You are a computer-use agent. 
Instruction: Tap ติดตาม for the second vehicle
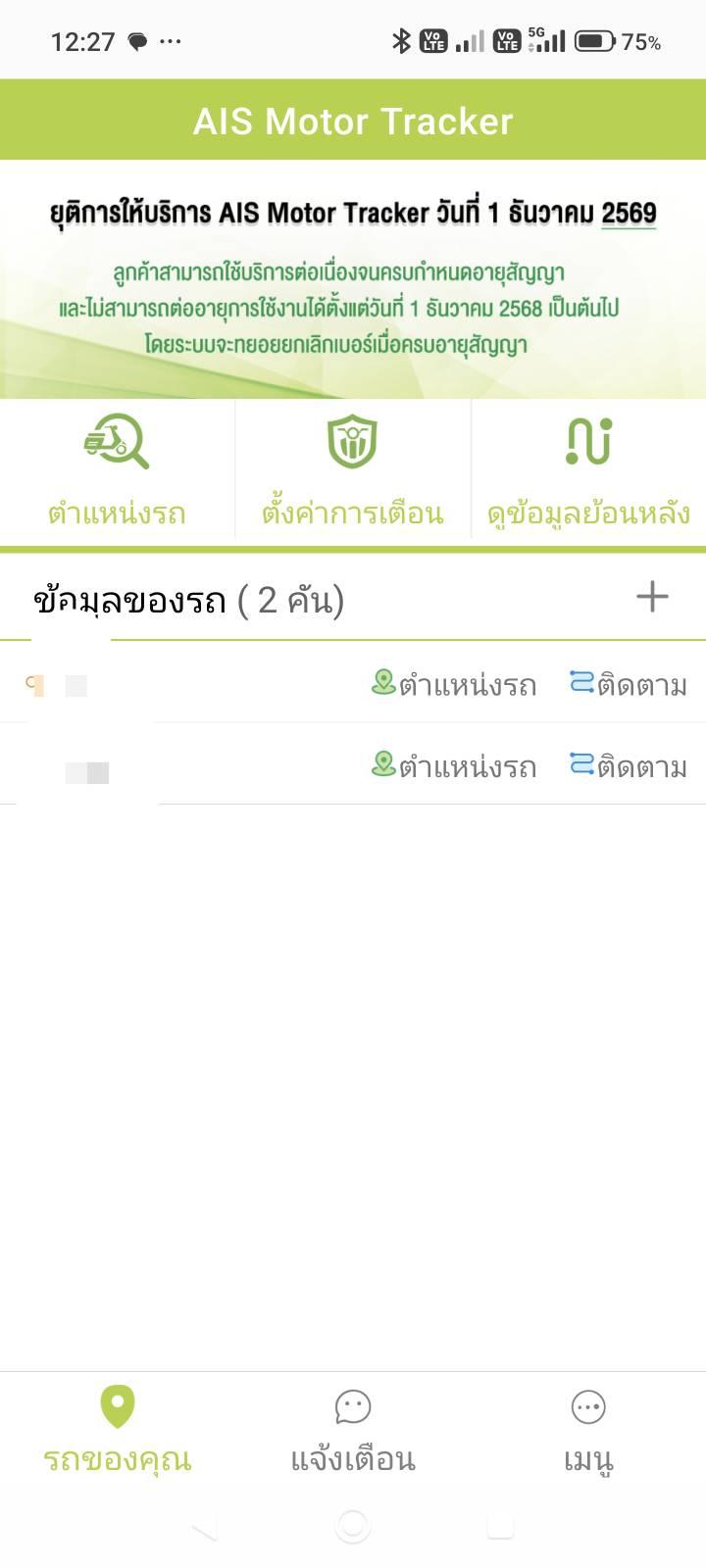point(629,766)
